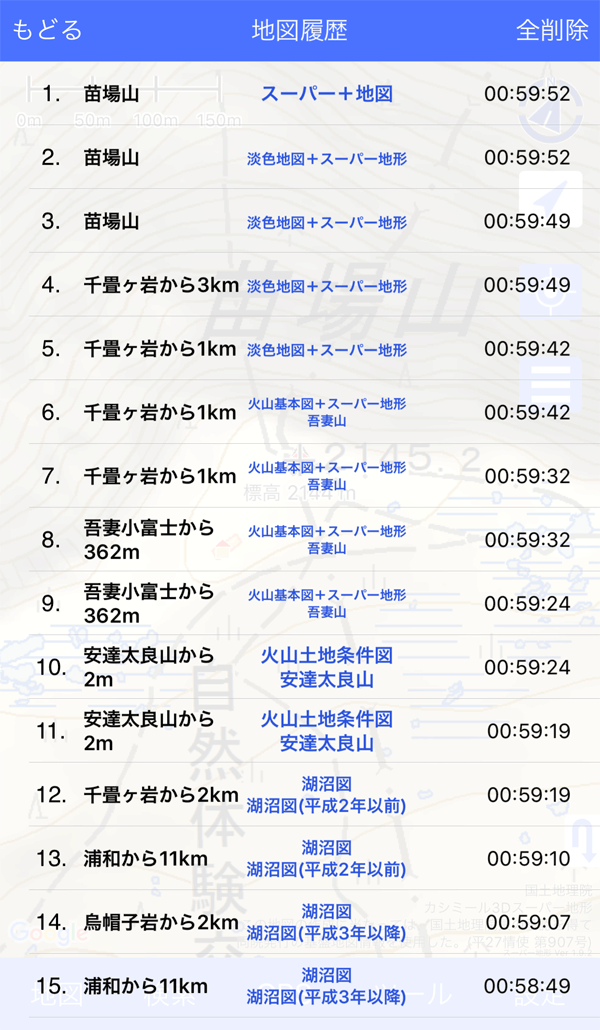Choose entry 15 浦和から11km
The width and height of the screenshot is (600, 1030).
[x=300, y=986]
